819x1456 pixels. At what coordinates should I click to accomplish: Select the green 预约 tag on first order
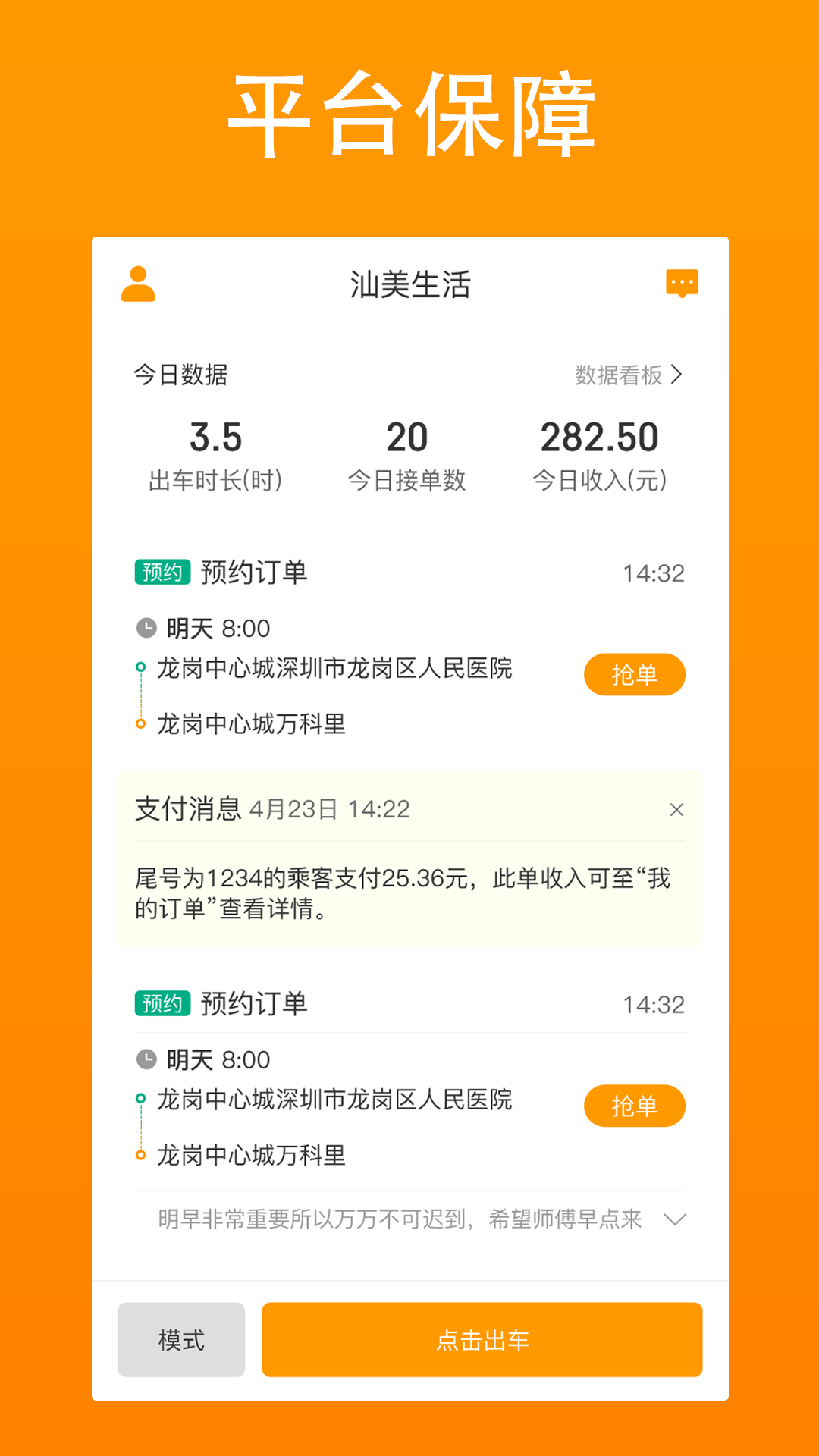[x=162, y=573]
